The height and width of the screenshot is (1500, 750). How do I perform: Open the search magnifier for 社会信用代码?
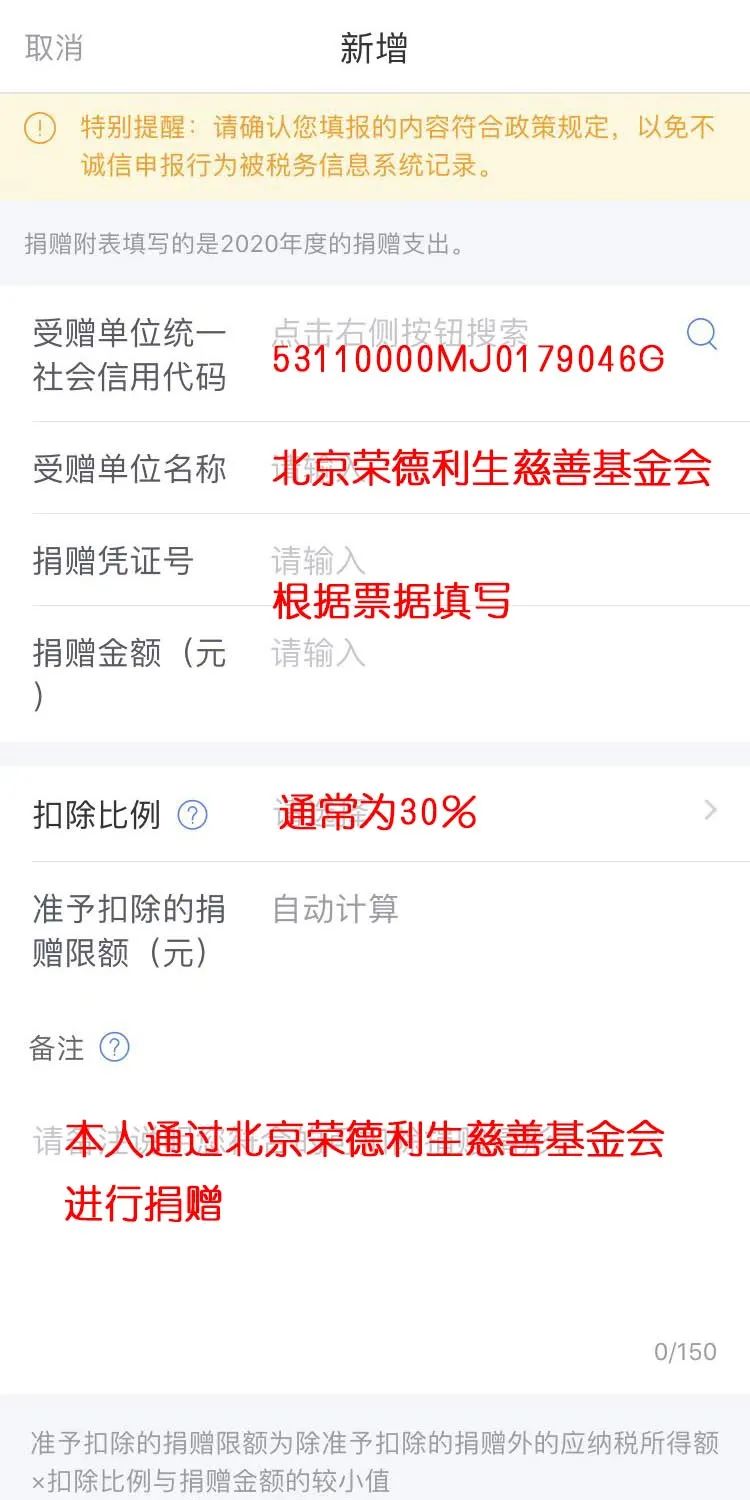click(702, 333)
